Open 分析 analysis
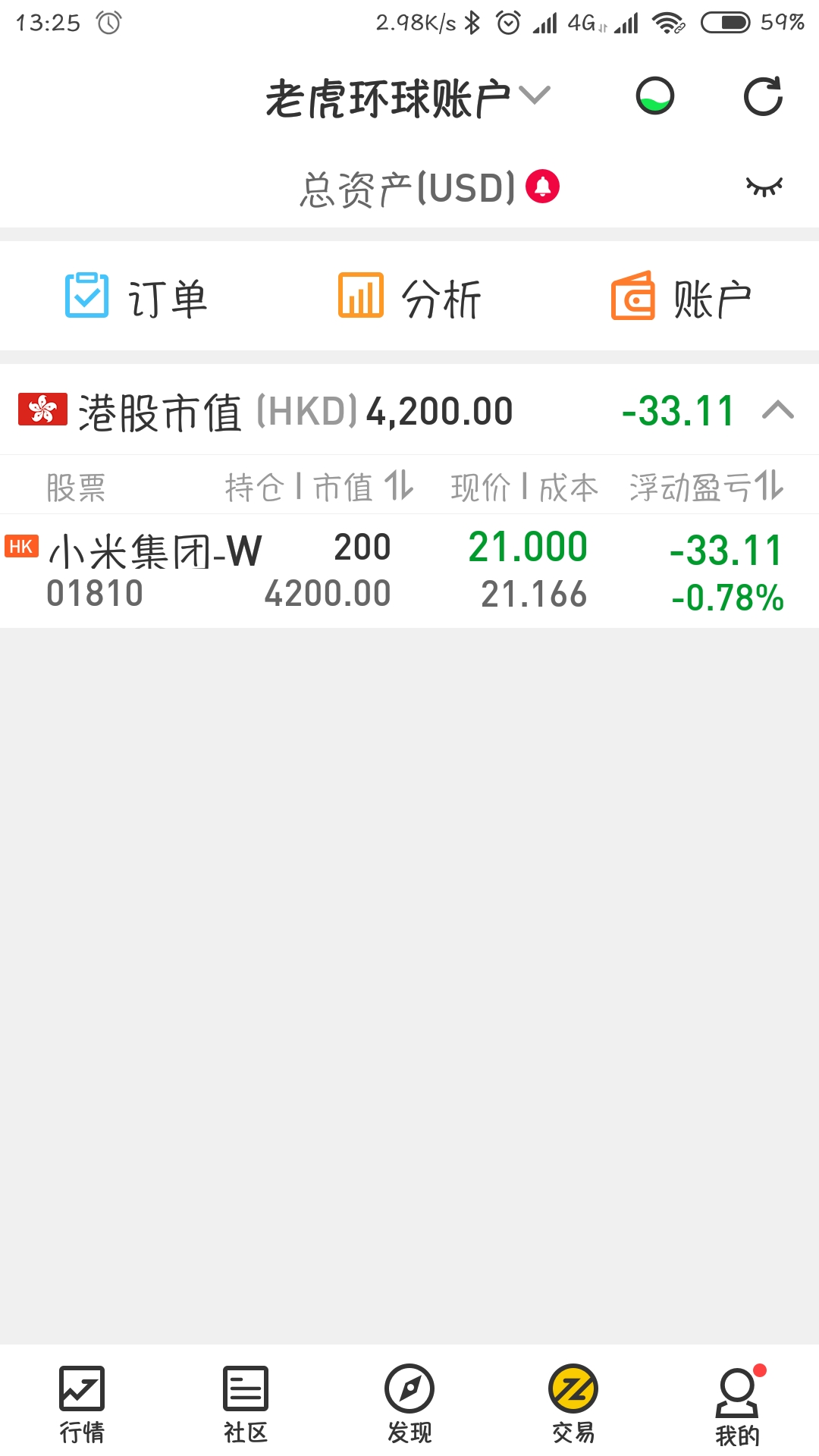The height and width of the screenshot is (1456, 819). point(409,297)
